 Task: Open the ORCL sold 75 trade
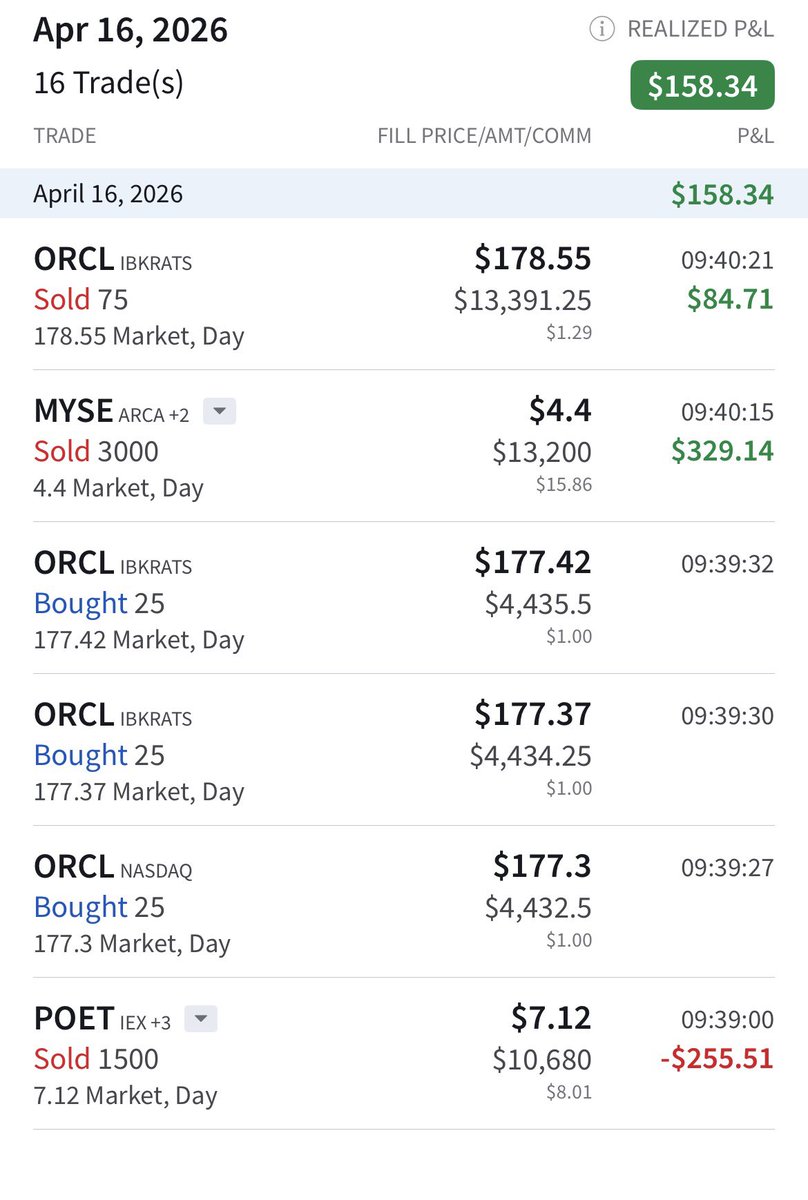tap(403, 296)
